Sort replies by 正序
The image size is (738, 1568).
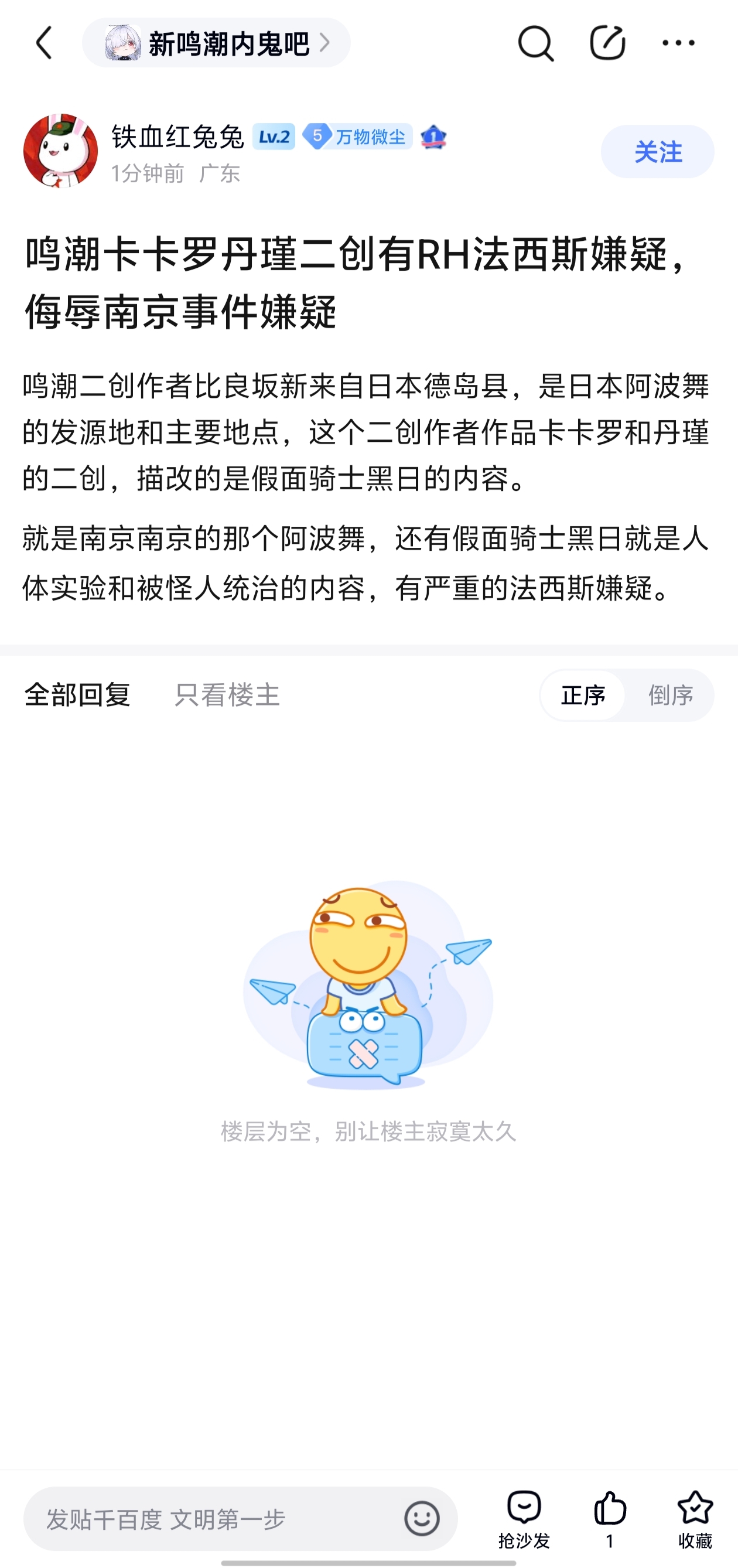(x=583, y=695)
